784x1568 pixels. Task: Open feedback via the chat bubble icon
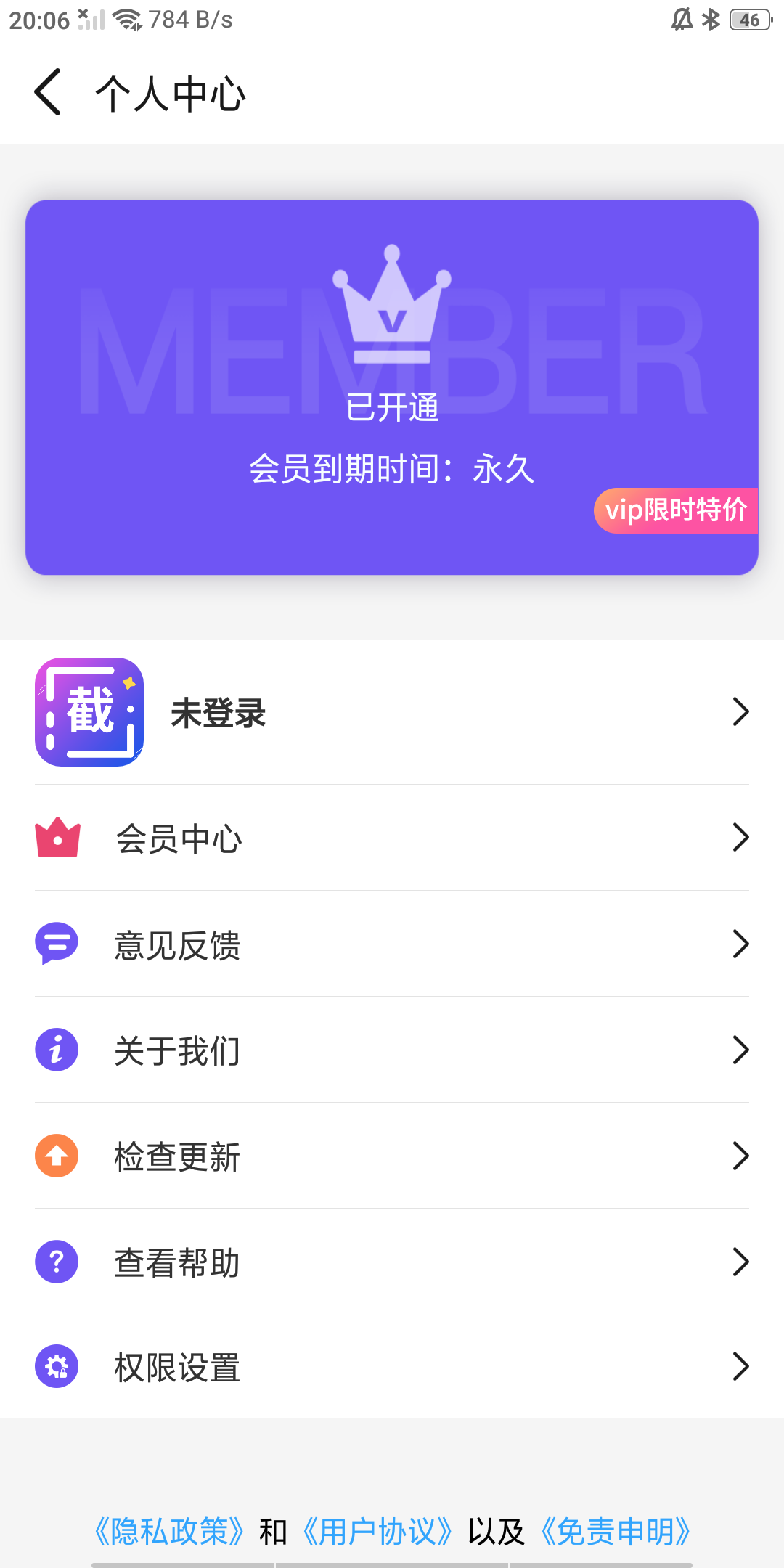(57, 944)
